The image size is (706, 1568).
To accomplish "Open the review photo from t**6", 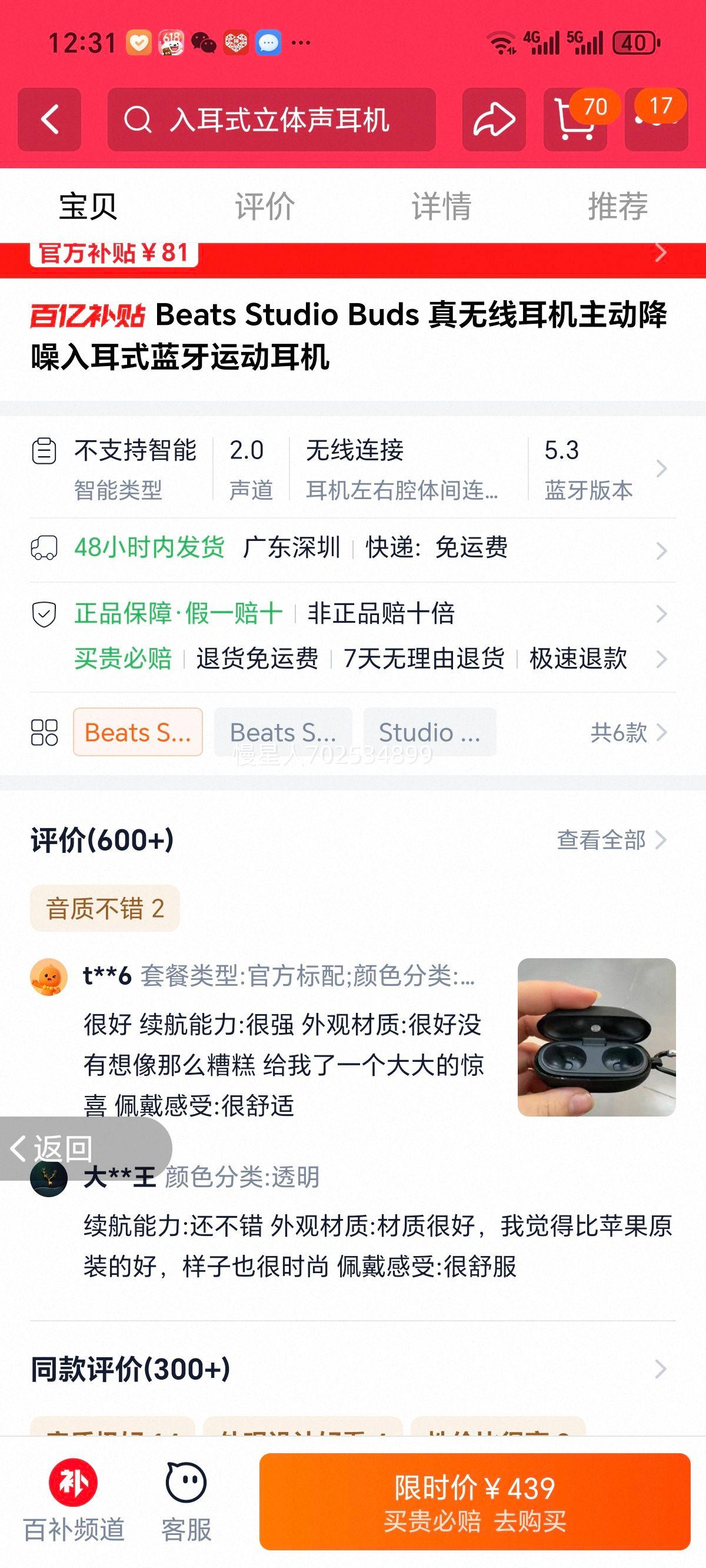I will pos(596,1037).
